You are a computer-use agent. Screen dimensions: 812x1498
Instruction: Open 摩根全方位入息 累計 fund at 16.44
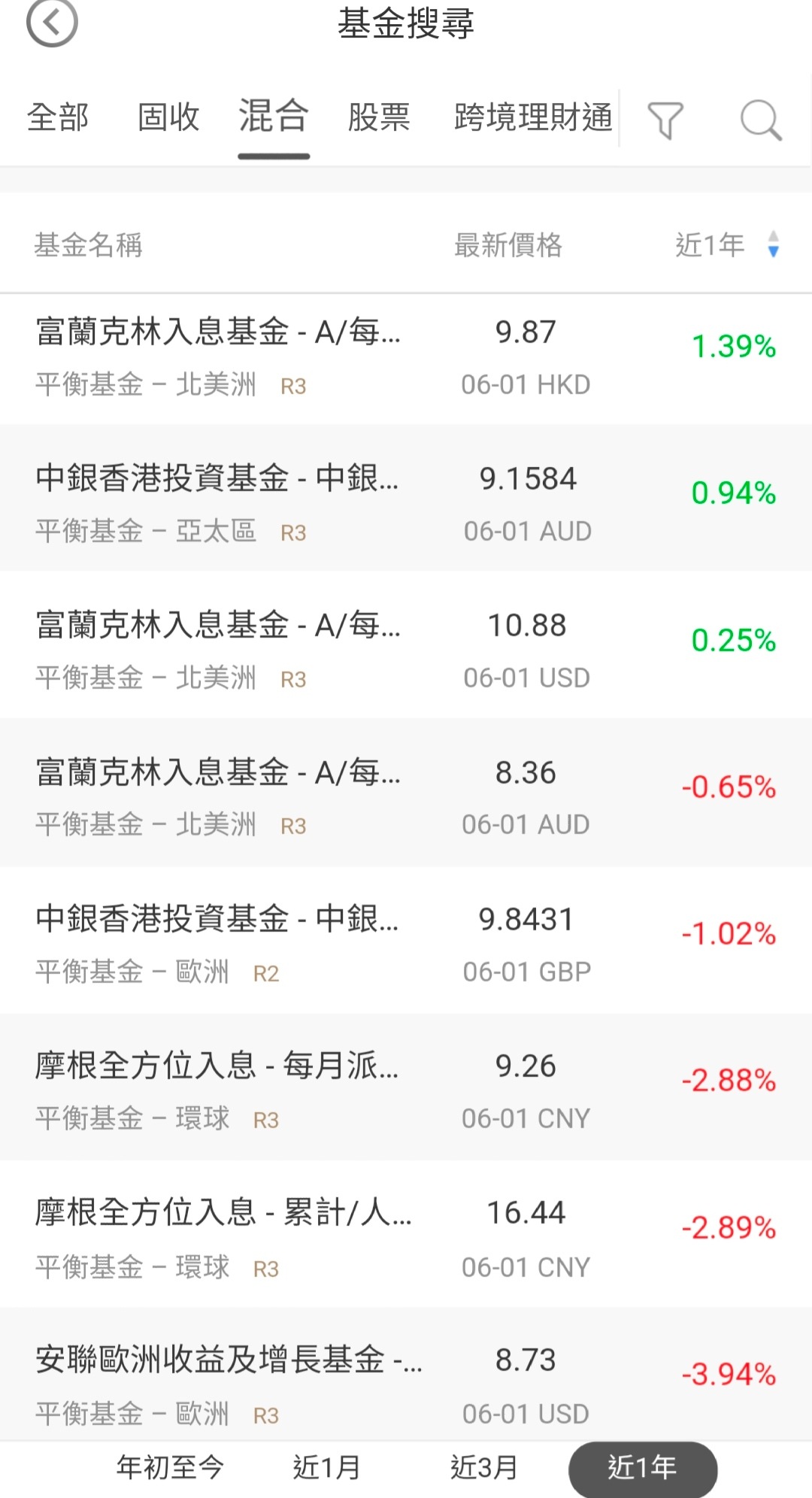[x=406, y=1233]
